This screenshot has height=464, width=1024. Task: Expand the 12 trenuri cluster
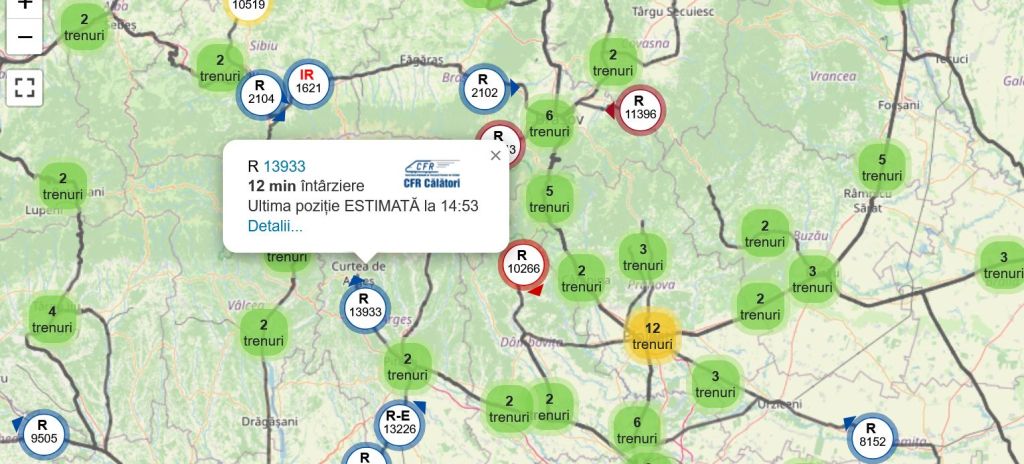(652, 335)
